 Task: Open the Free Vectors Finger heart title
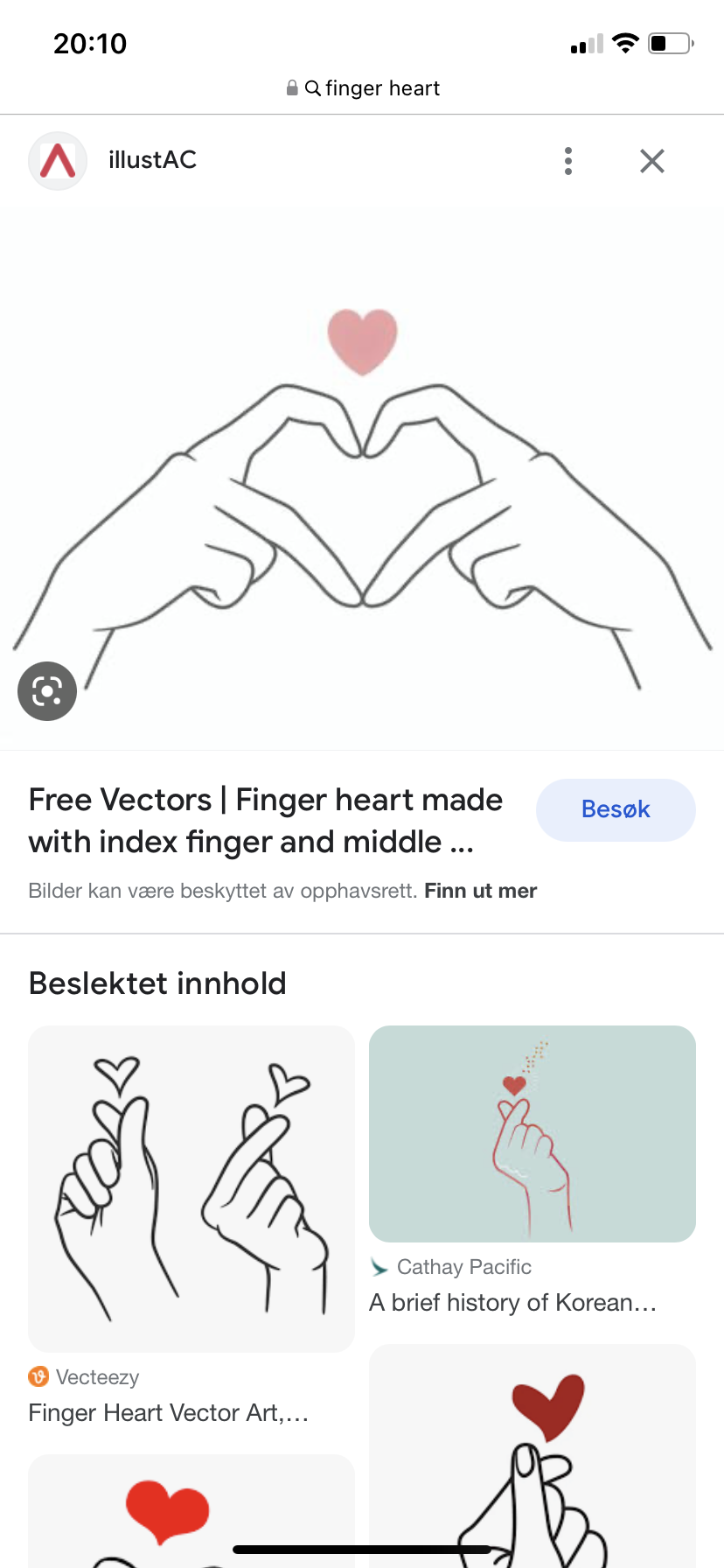(266, 821)
